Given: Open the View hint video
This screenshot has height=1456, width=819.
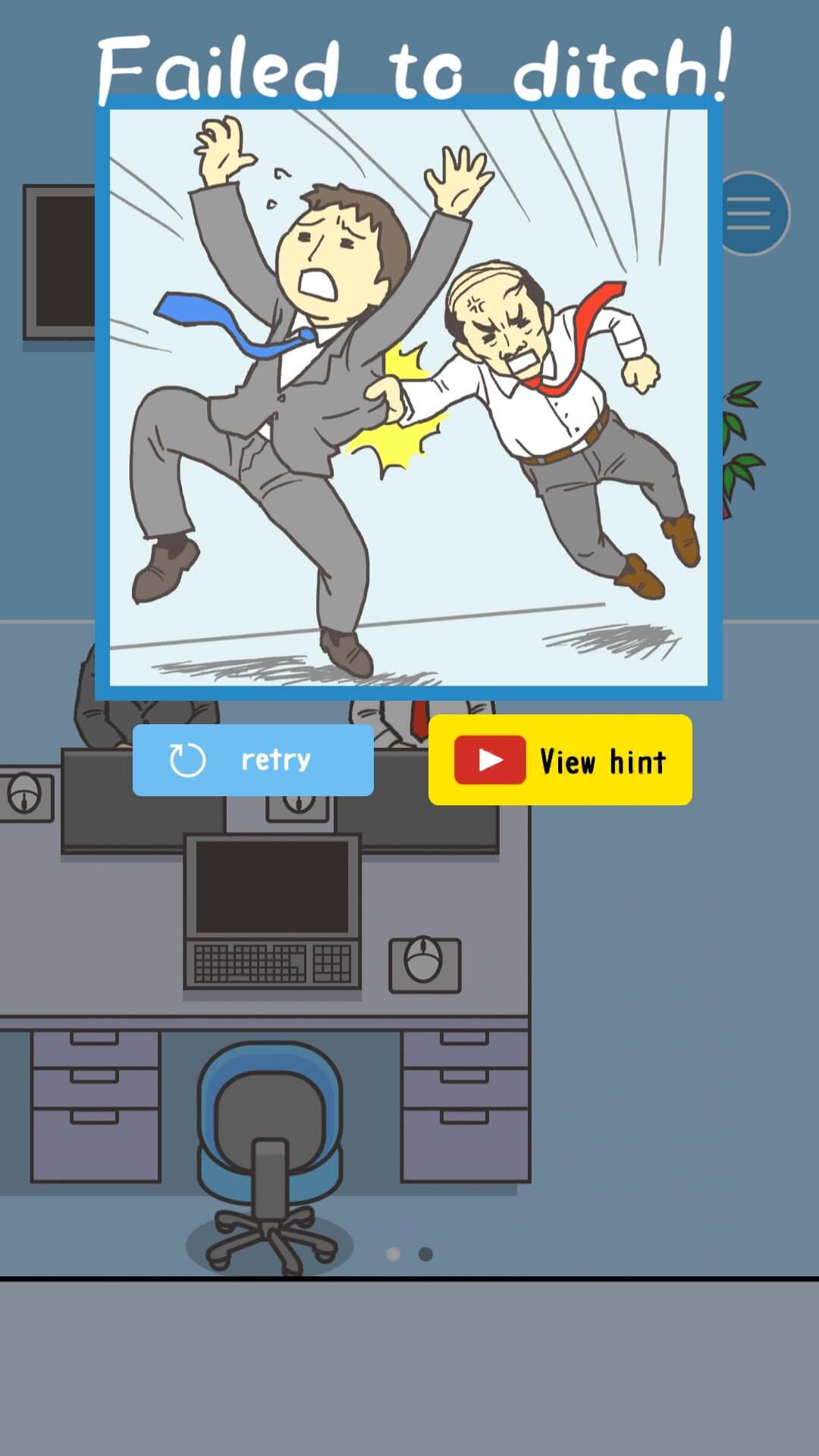Looking at the screenshot, I should 560,760.
